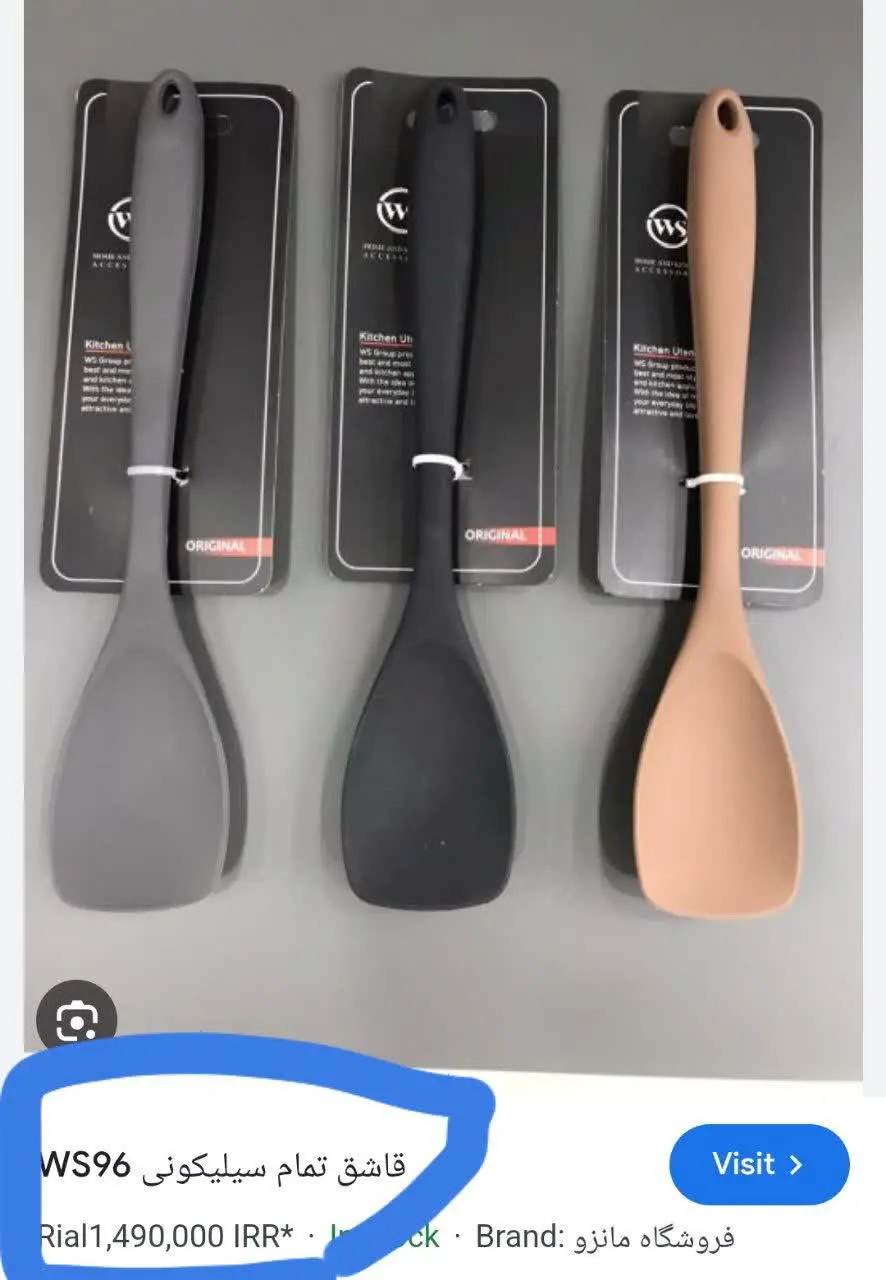Search this image with the Lens icon
Image resolution: width=886 pixels, height=1280 pixels.
pyautogui.click(x=77, y=1021)
